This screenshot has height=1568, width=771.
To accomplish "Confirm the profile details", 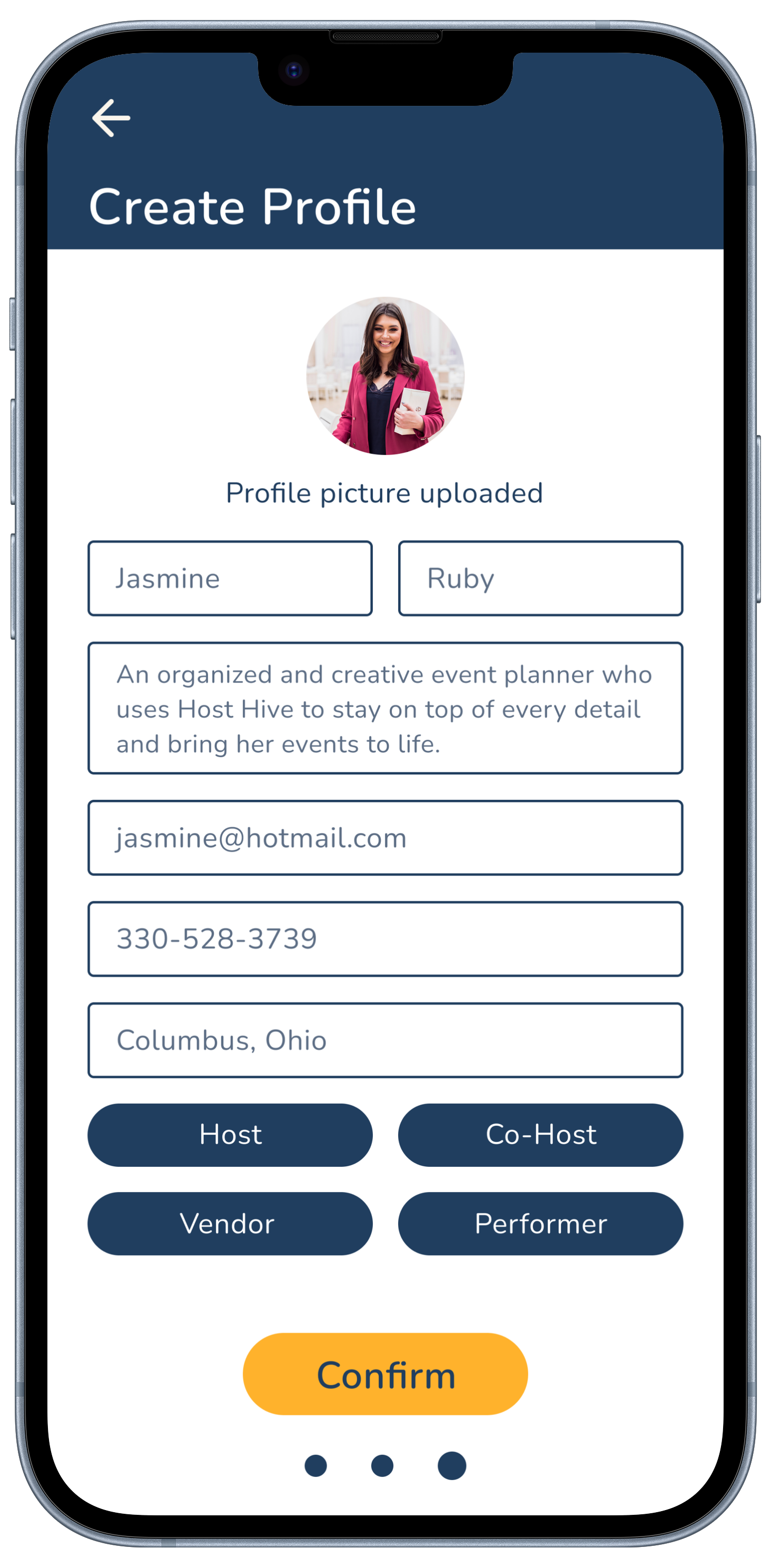I will click(385, 1374).
